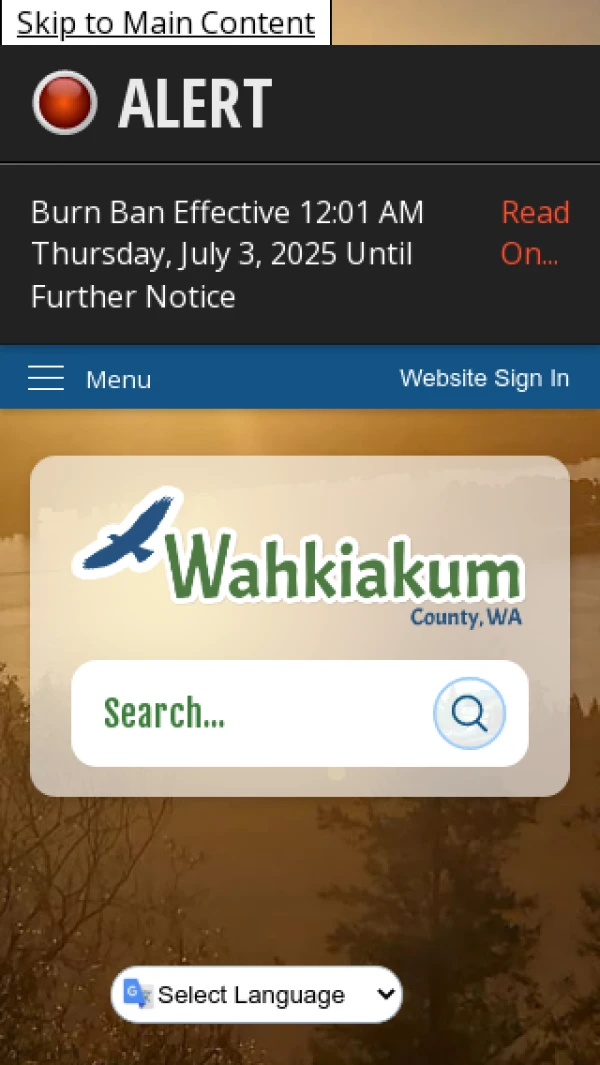Viewport: 600px width, 1065px height.
Task: Open the Read On link for burn ban alert
Action: tap(535, 233)
